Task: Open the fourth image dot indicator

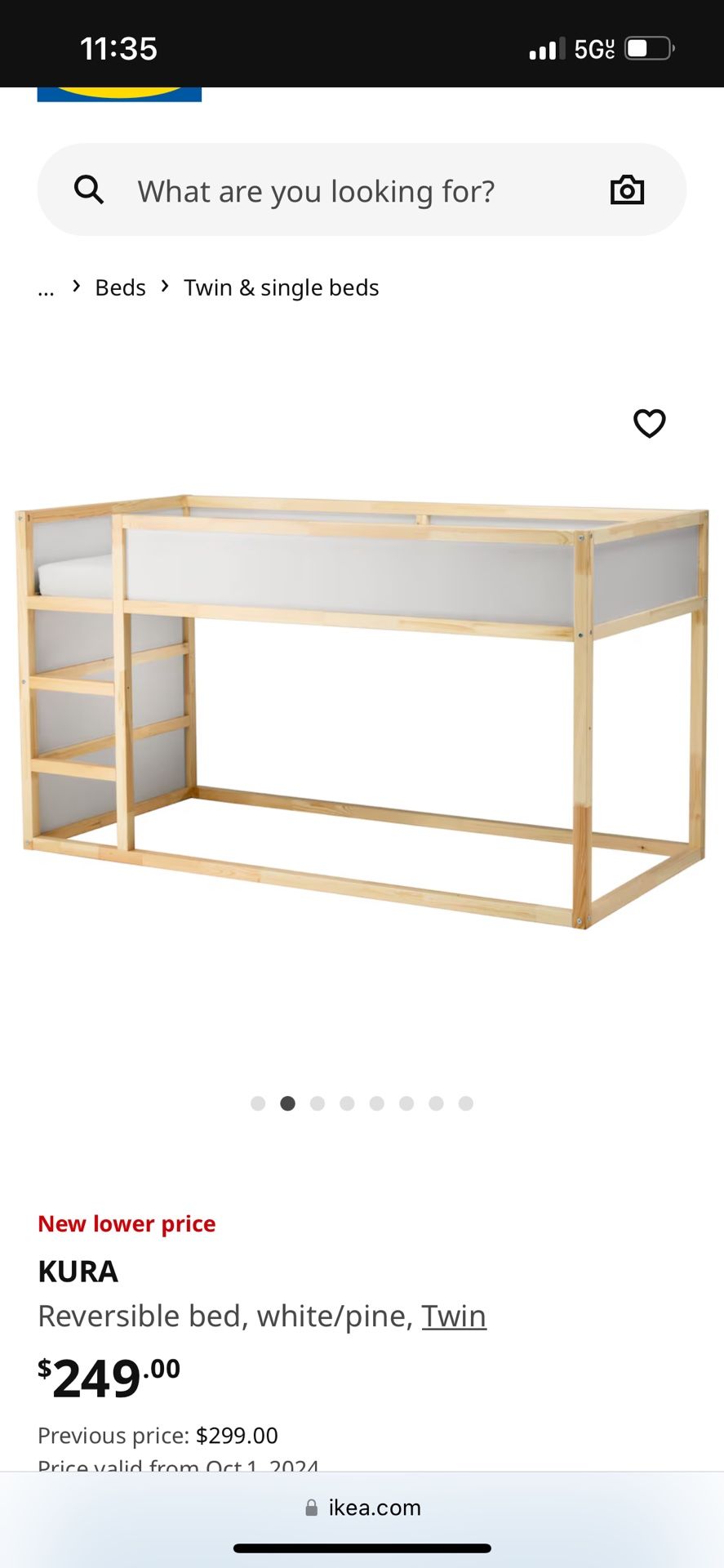Action: (347, 1102)
